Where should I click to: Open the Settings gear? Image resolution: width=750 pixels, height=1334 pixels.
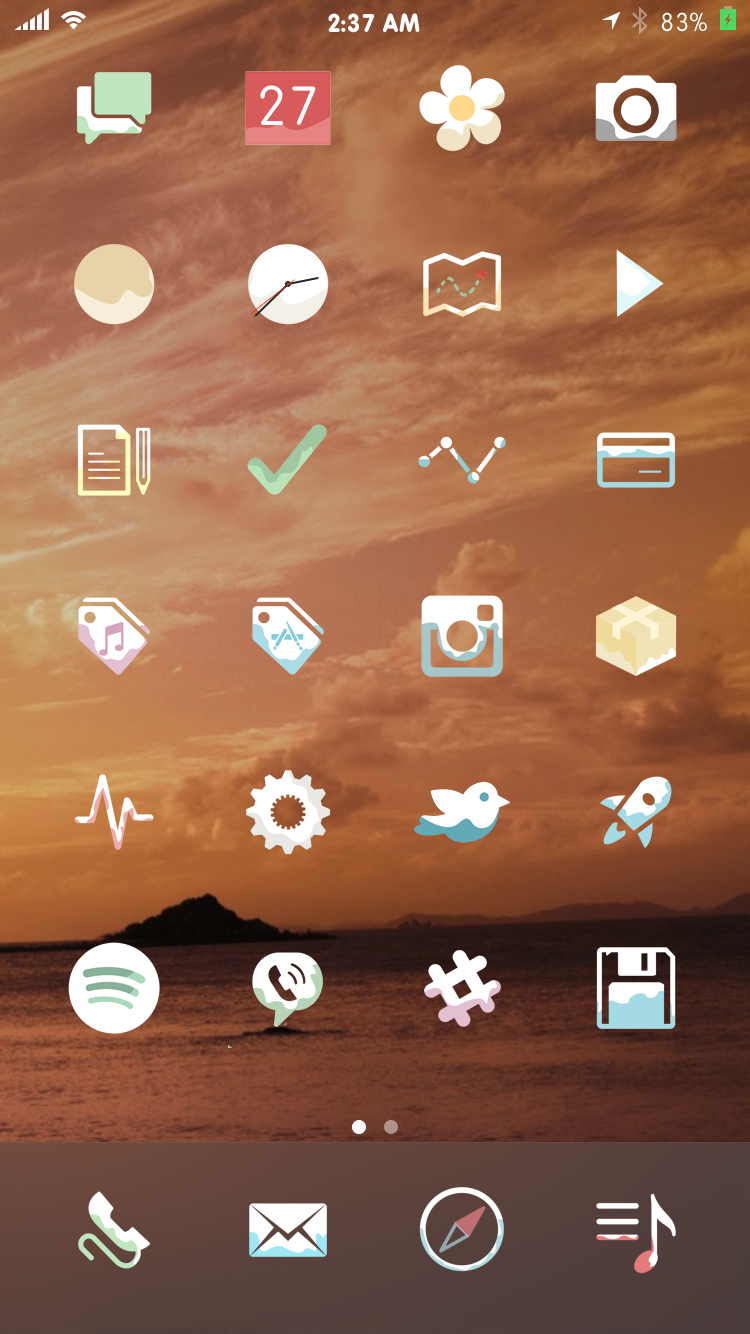pyautogui.click(x=288, y=811)
